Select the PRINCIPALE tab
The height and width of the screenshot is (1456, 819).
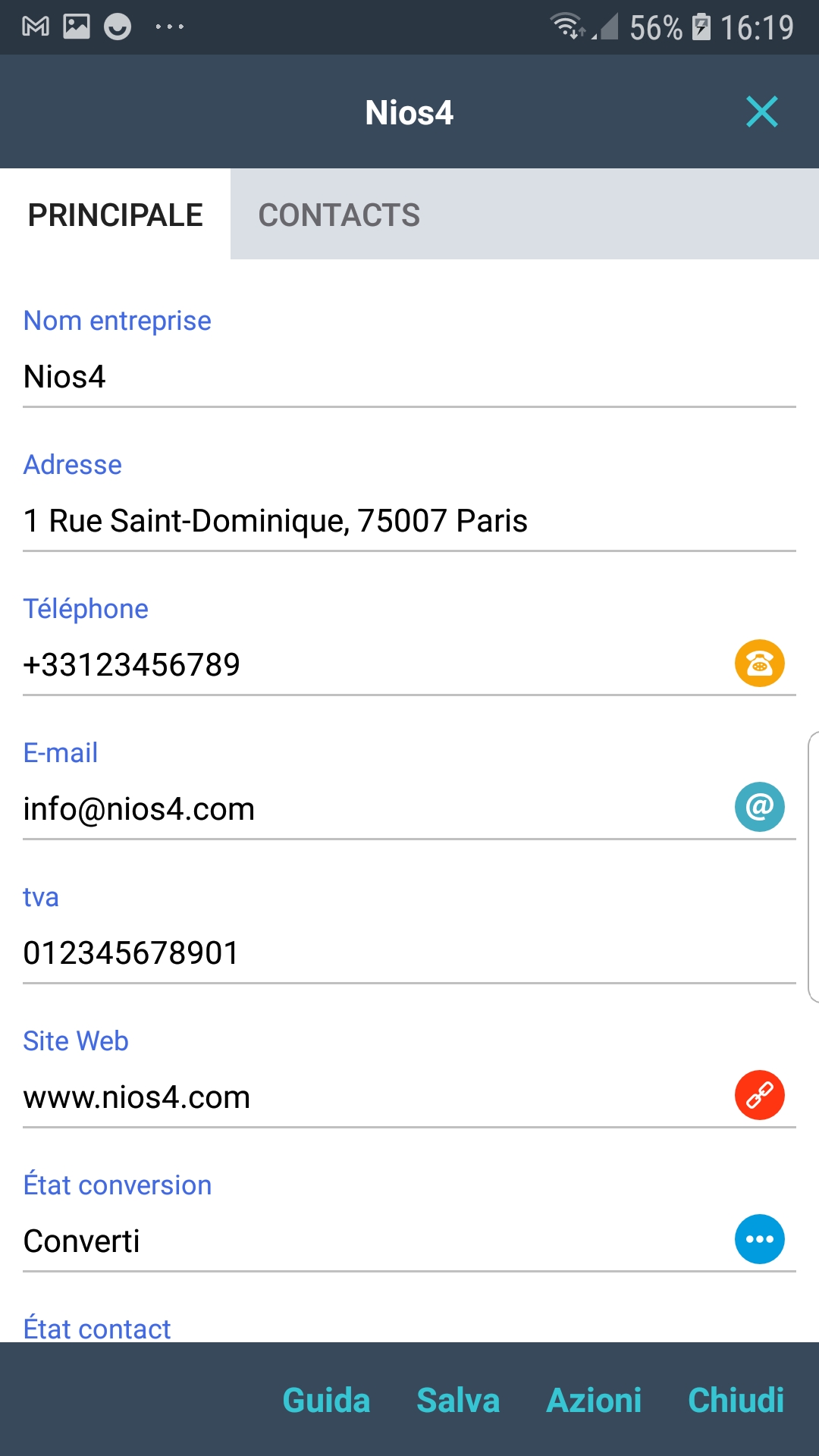coord(115,215)
